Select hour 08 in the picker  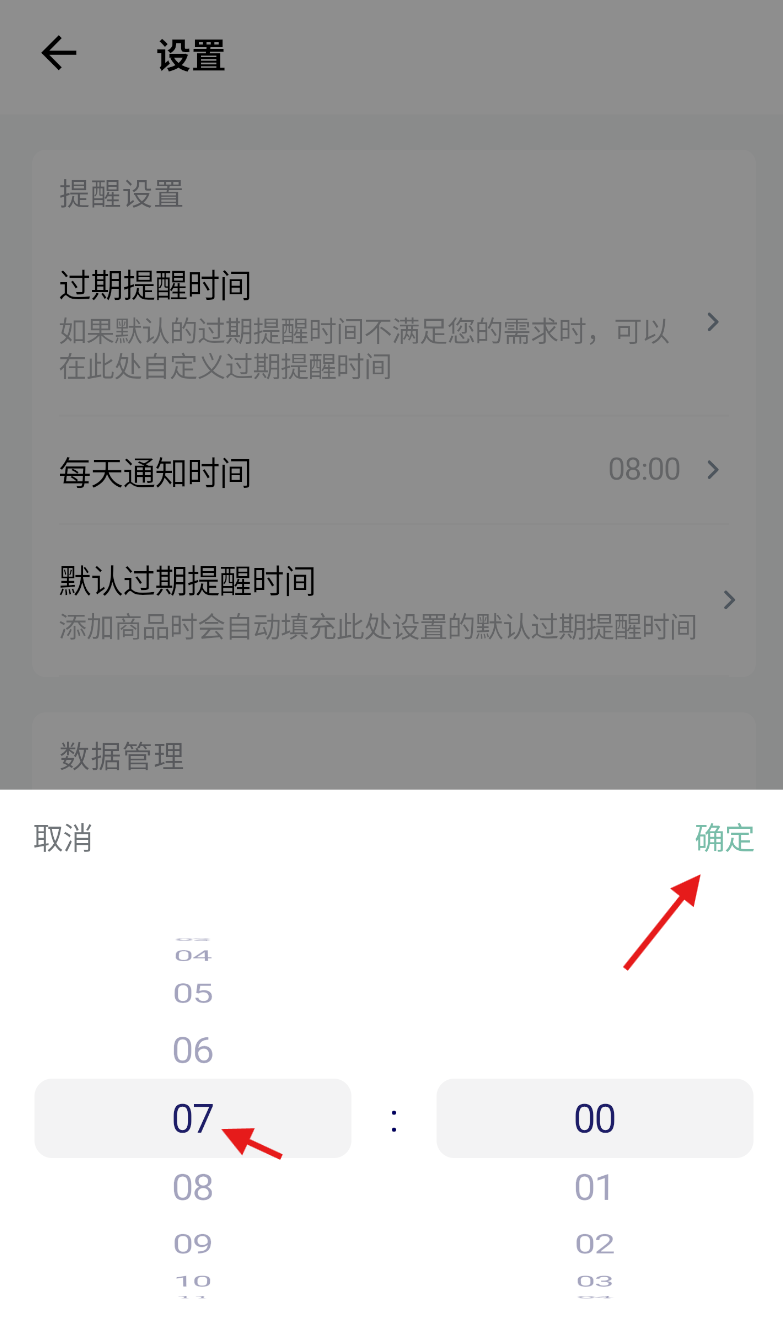pyautogui.click(x=193, y=1187)
